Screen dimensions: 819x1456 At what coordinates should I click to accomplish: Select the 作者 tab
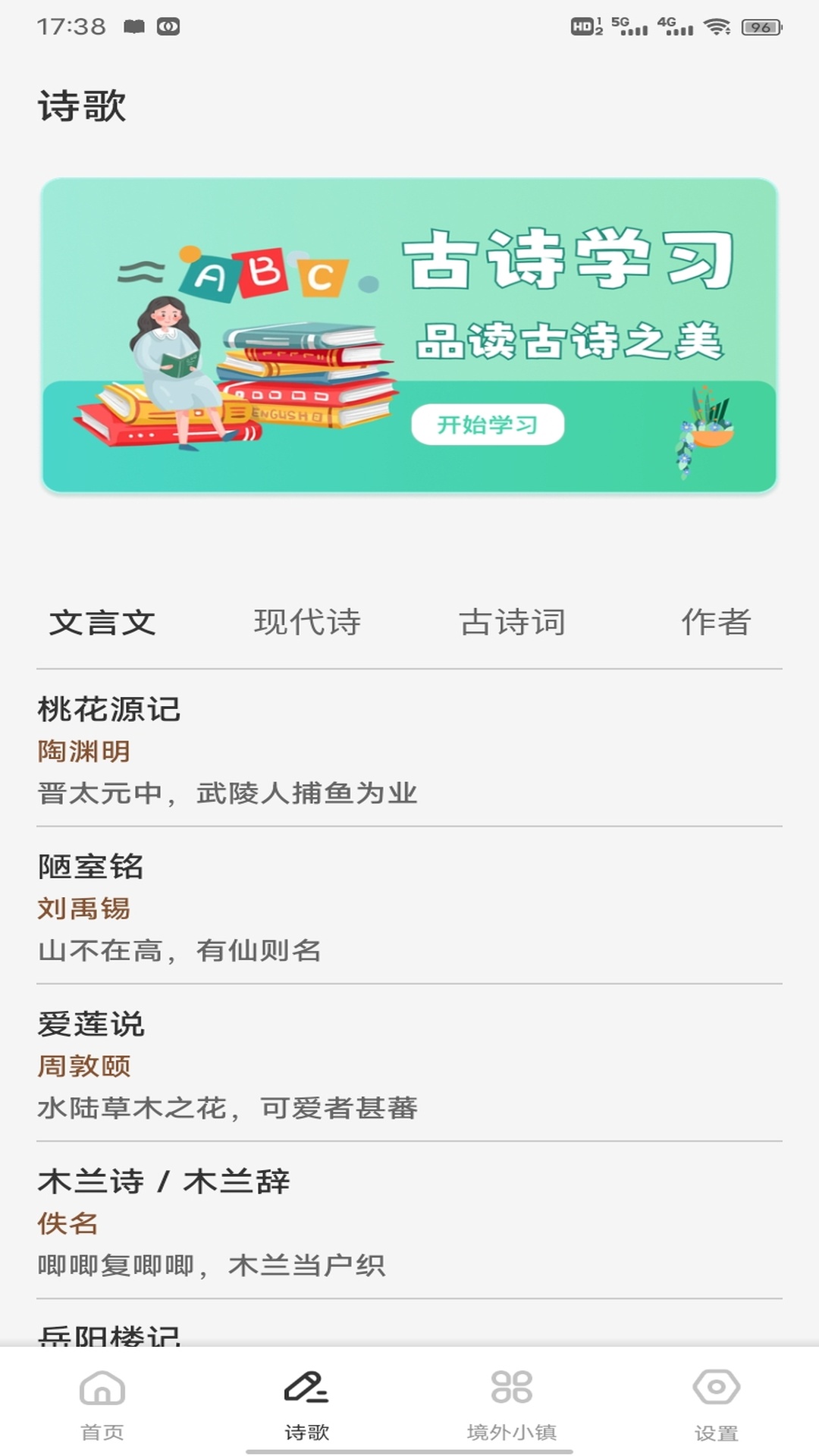pyautogui.click(x=717, y=623)
